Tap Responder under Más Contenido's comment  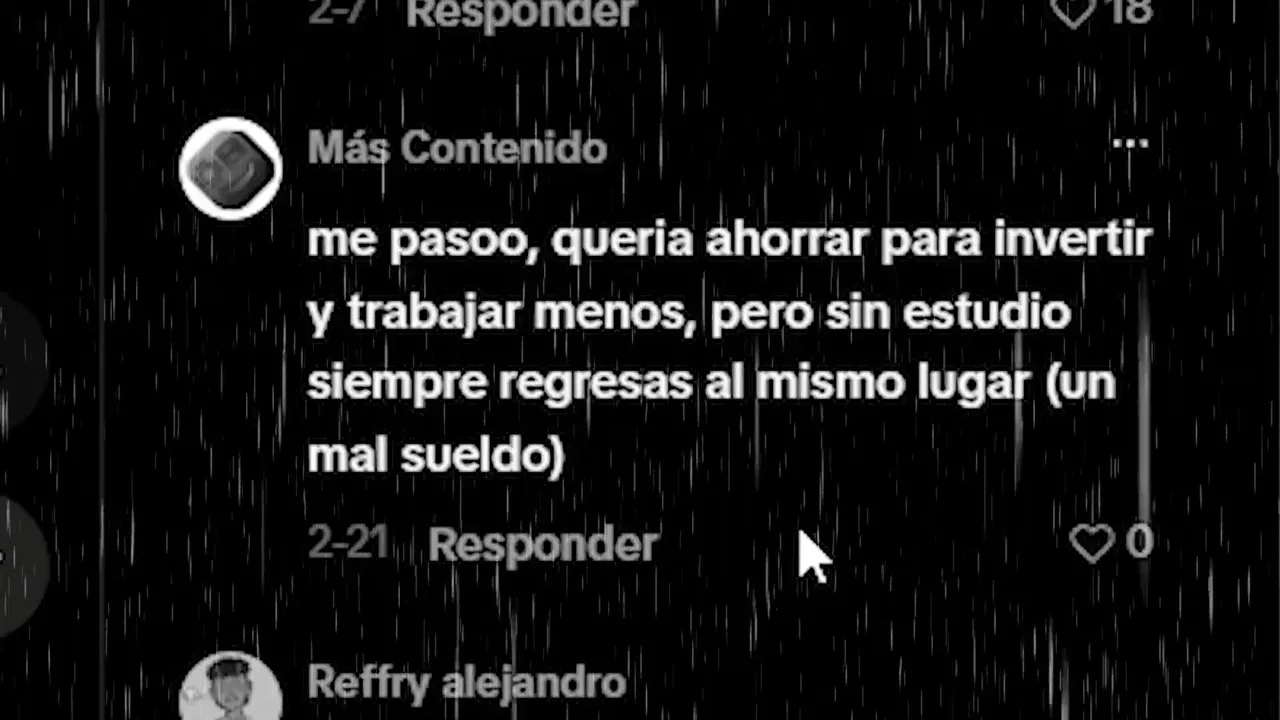point(543,545)
